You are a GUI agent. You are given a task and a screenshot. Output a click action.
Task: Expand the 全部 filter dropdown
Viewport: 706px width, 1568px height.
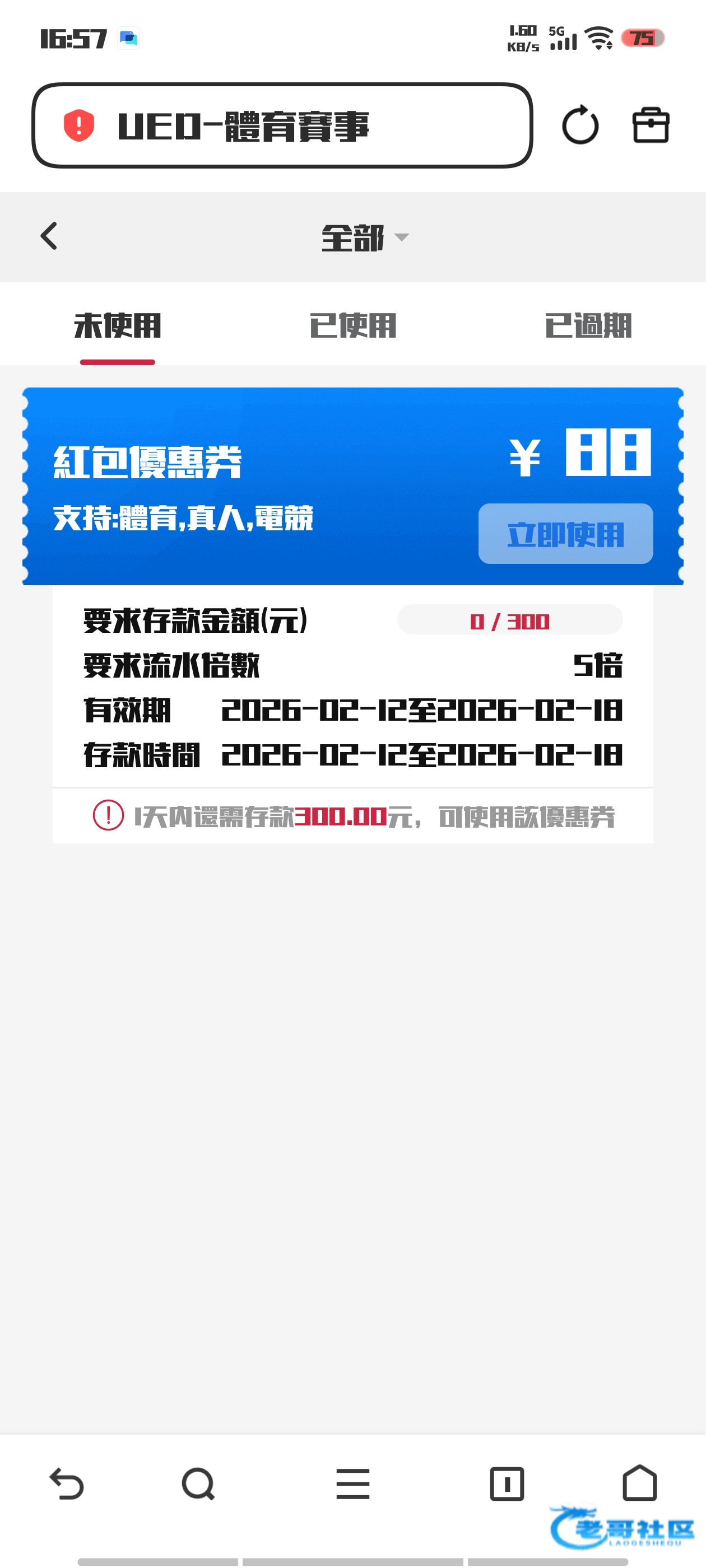pyautogui.click(x=364, y=237)
